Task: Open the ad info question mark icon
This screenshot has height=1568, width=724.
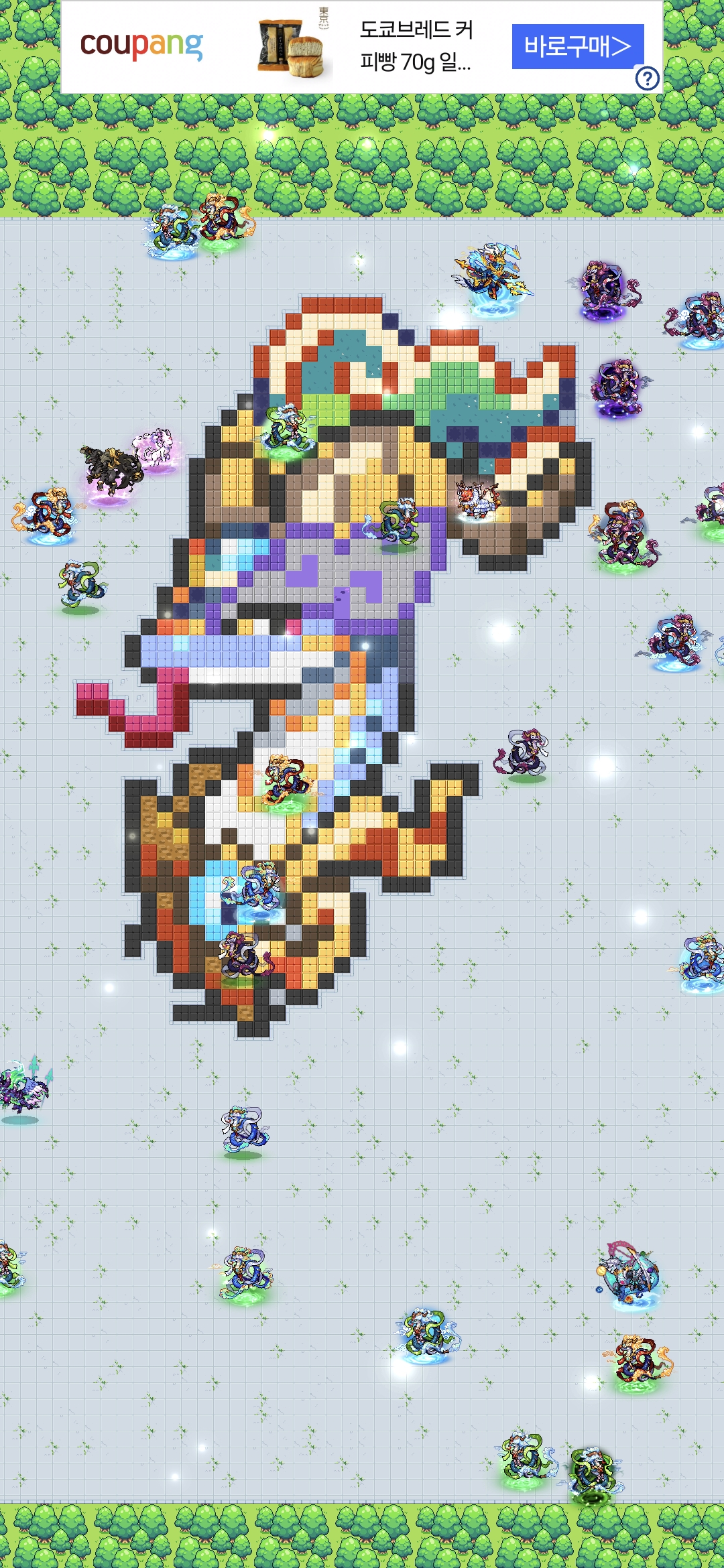Action: click(x=647, y=79)
